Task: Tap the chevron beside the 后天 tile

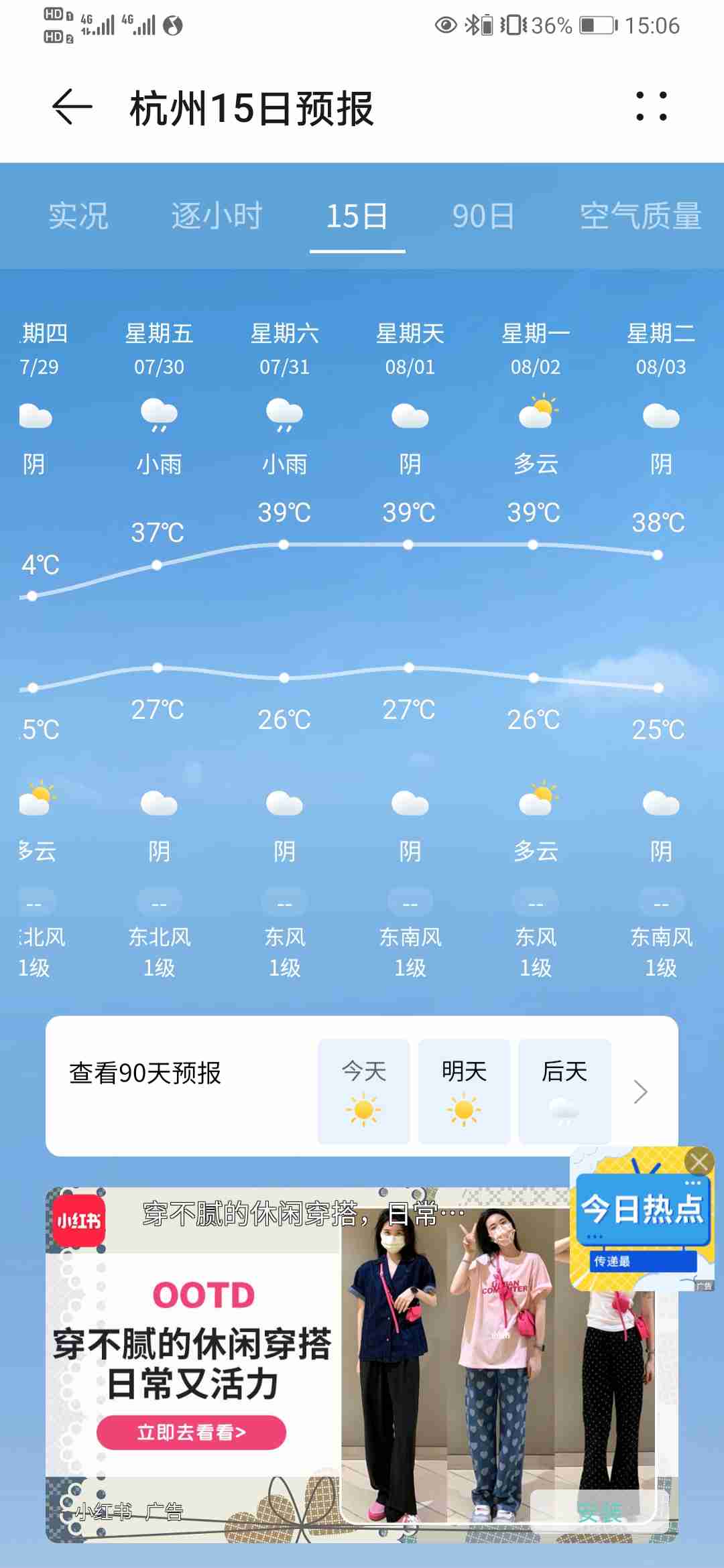Action: pos(641,1092)
